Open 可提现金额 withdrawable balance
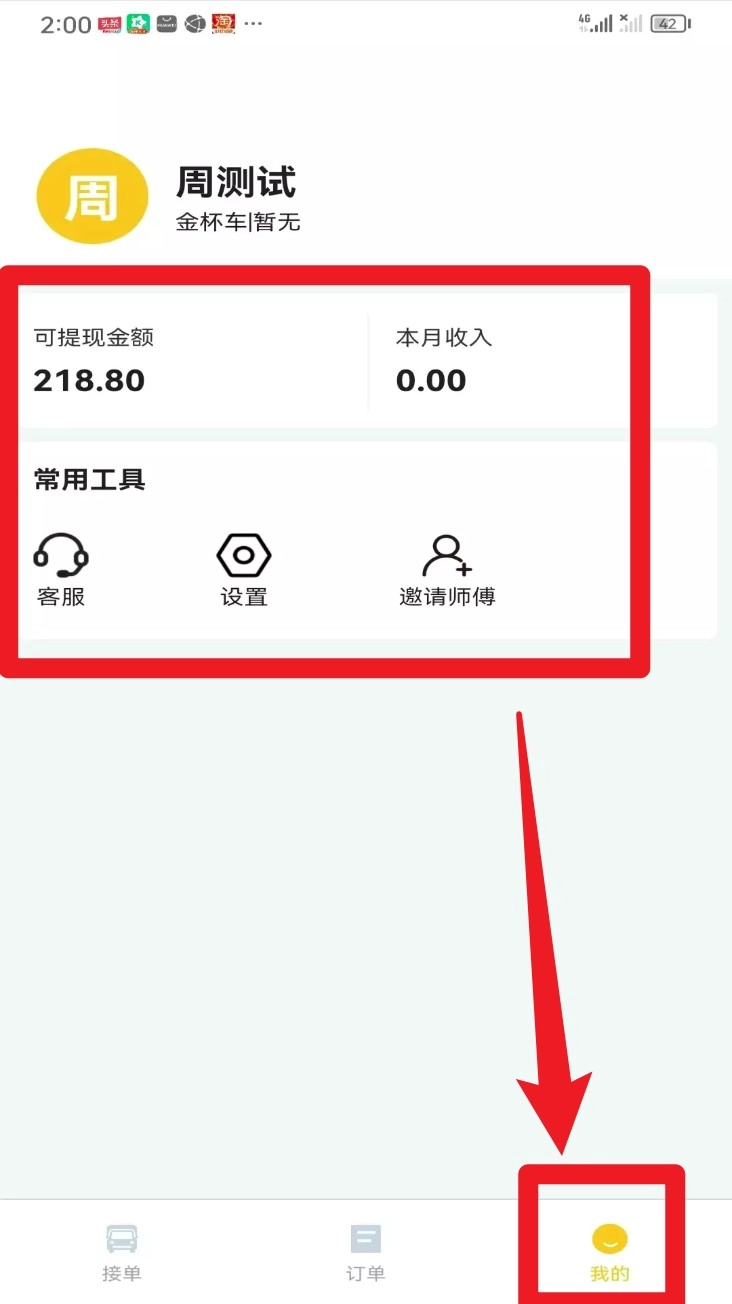 click(93, 362)
